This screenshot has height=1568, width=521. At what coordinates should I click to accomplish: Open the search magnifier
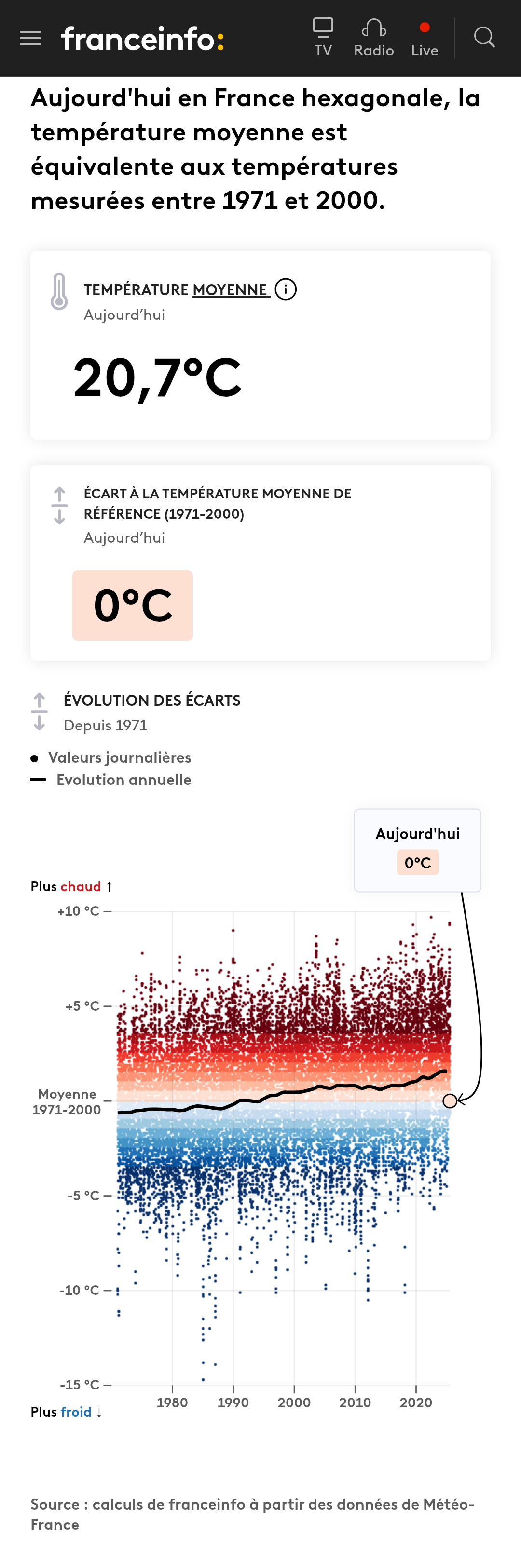tap(484, 38)
